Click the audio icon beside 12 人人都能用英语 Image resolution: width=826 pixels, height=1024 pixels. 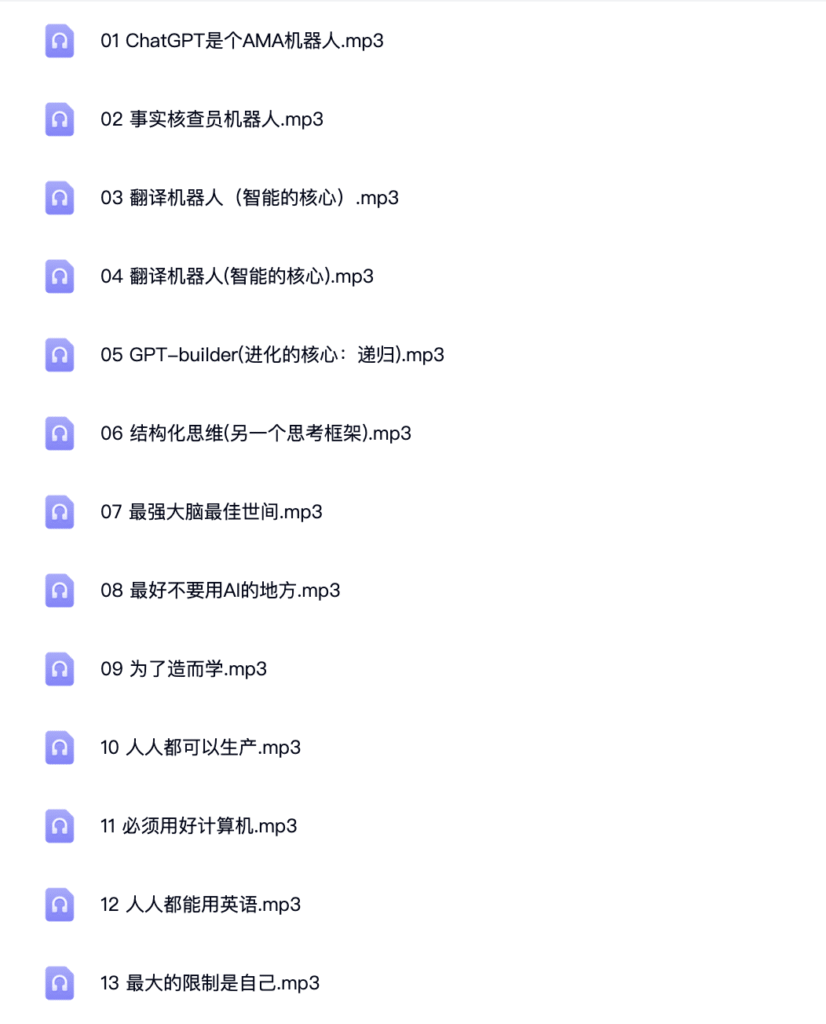click(x=59, y=904)
